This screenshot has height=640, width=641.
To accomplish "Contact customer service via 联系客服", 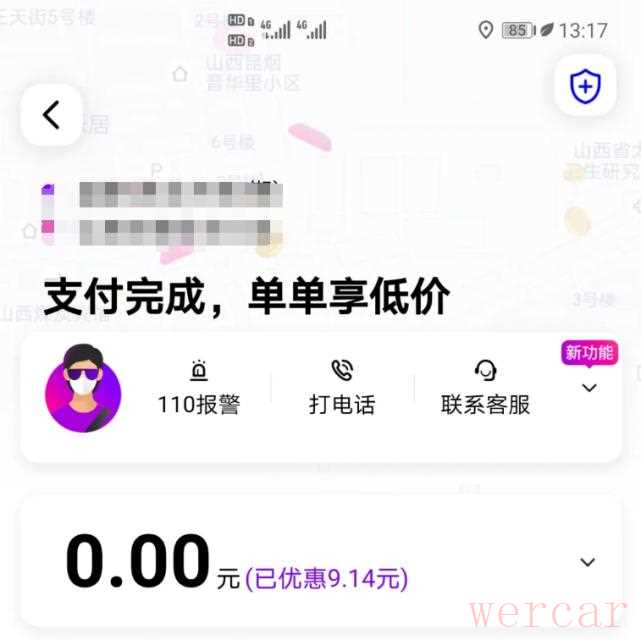I will 486,390.
